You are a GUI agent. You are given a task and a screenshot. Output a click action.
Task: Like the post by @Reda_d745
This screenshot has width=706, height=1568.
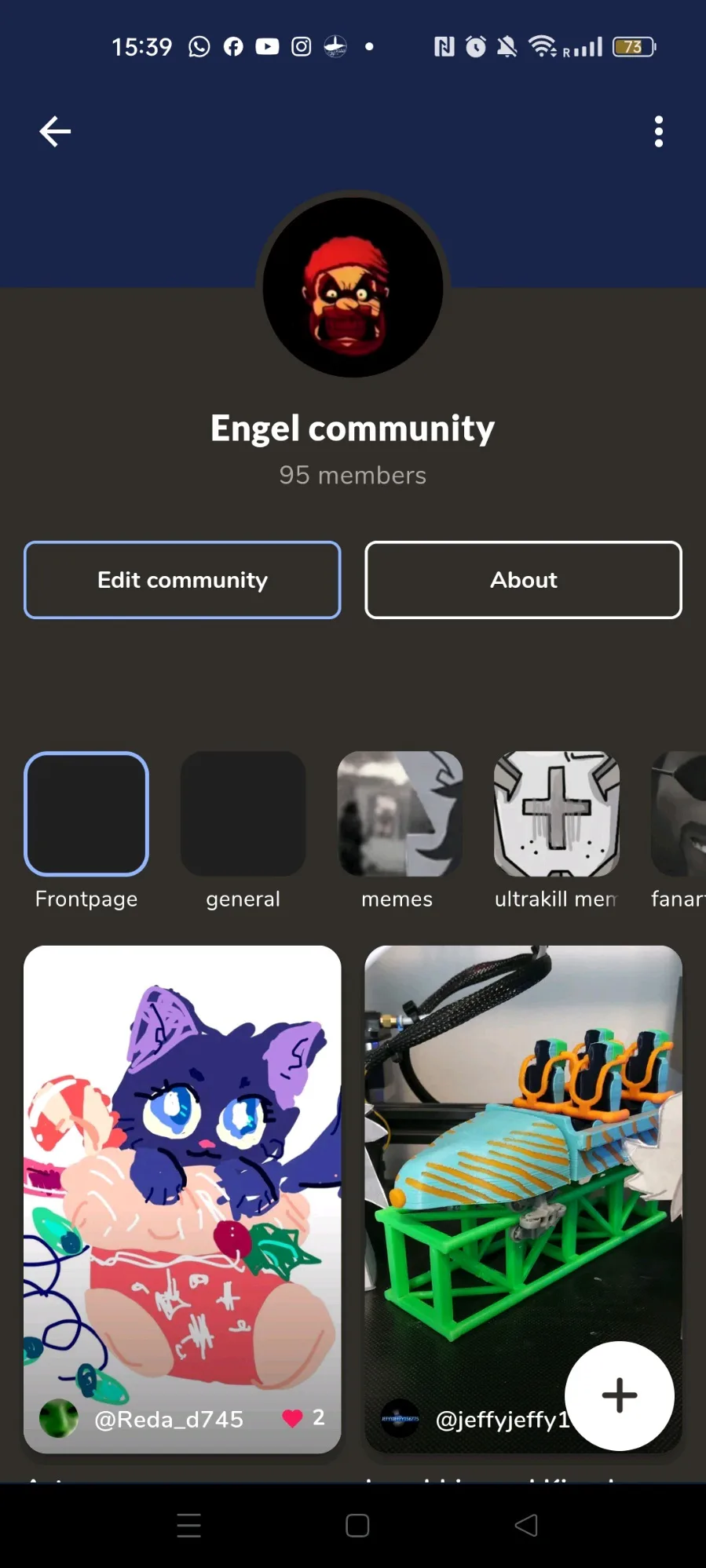click(x=293, y=1418)
